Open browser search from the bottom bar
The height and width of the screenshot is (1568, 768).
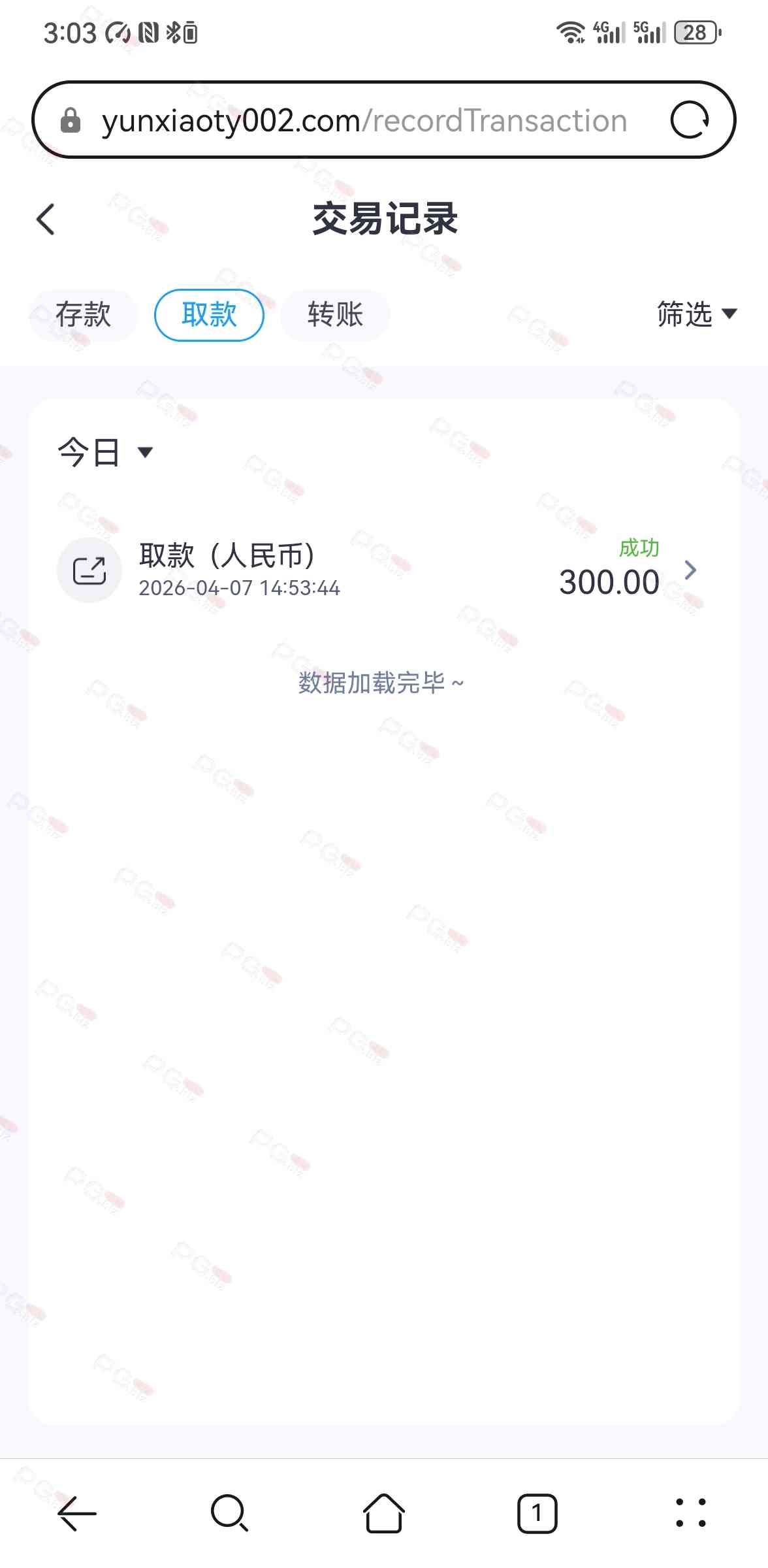229,1513
